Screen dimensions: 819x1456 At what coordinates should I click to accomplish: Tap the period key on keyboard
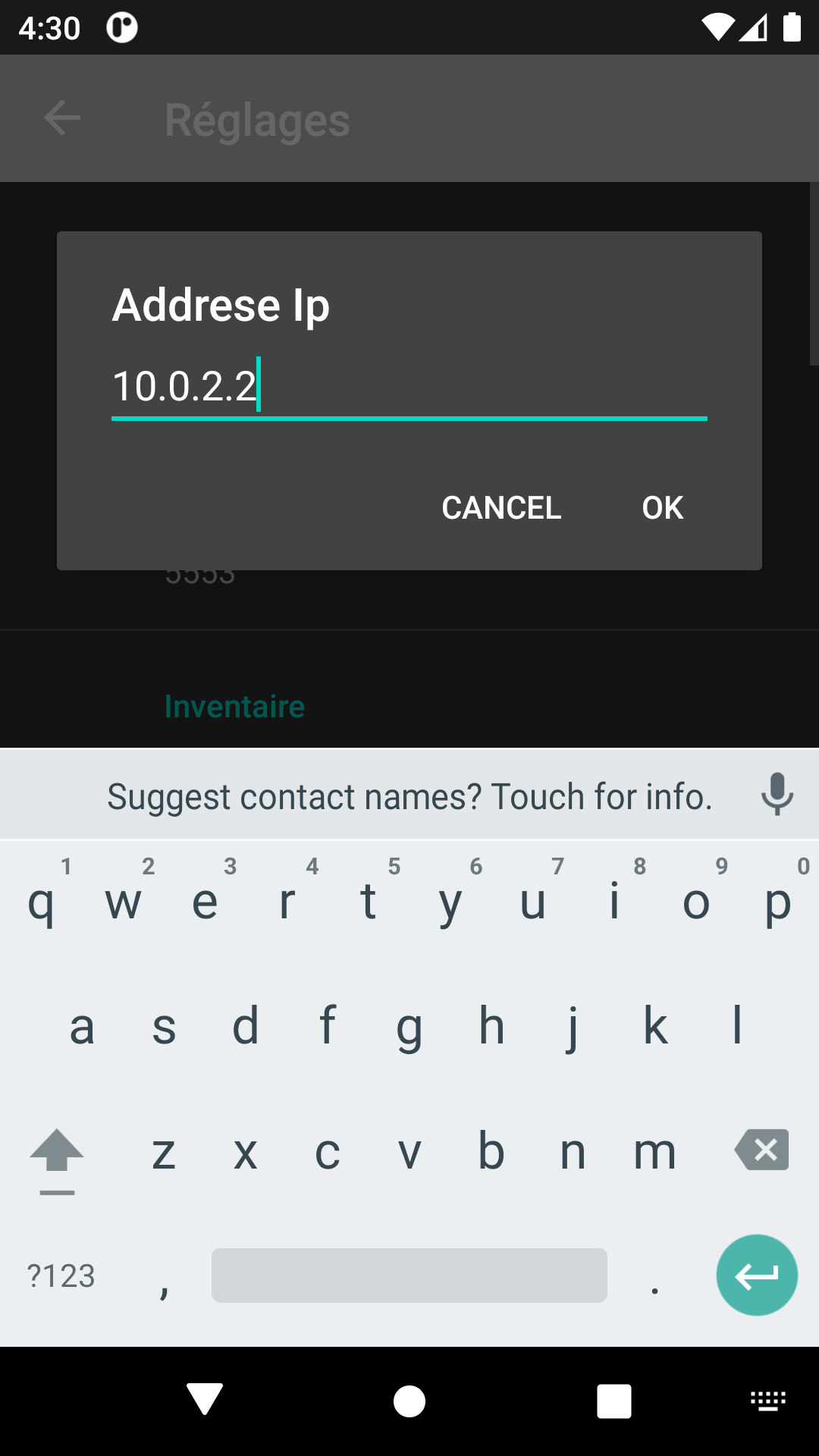coord(654,1276)
